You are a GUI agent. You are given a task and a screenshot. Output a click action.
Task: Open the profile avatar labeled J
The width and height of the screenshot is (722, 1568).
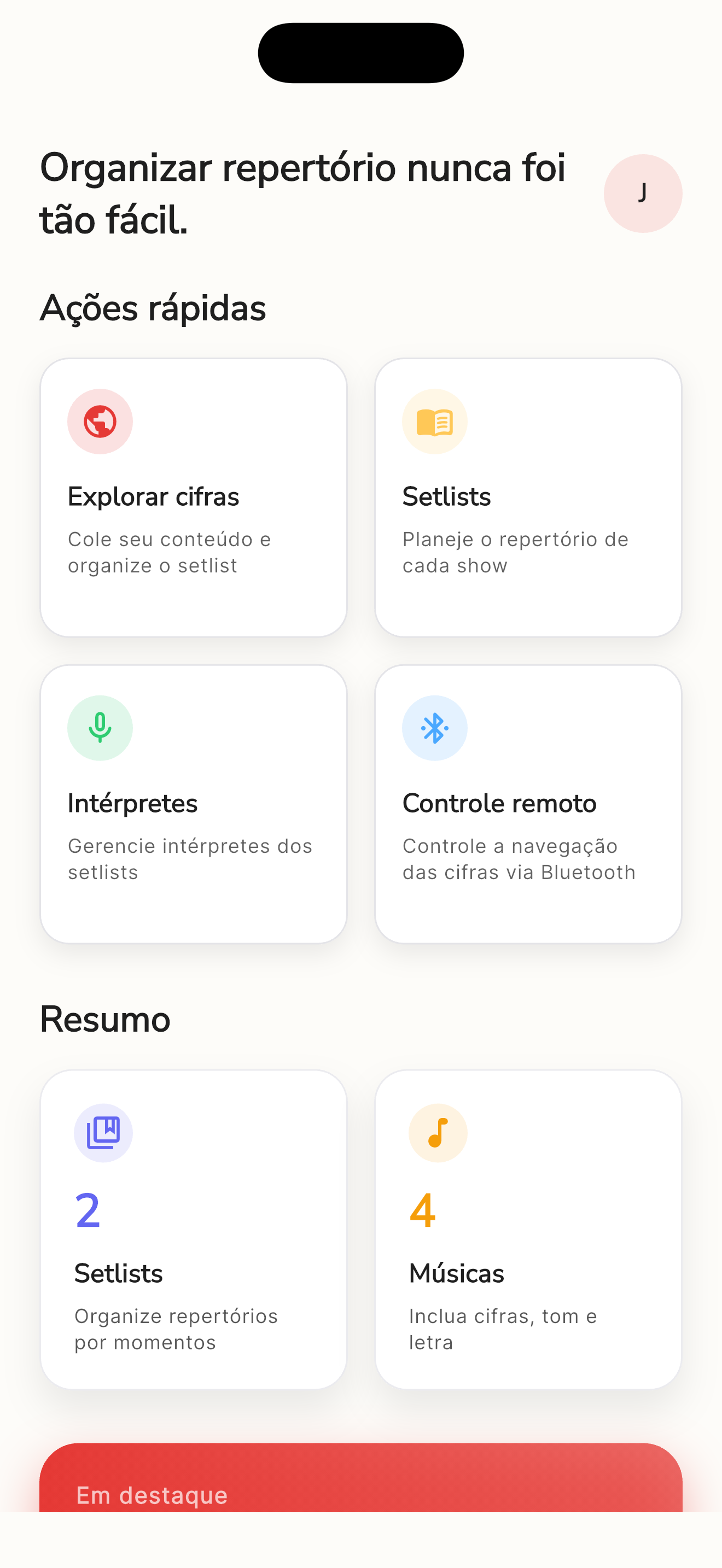(x=643, y=193)
